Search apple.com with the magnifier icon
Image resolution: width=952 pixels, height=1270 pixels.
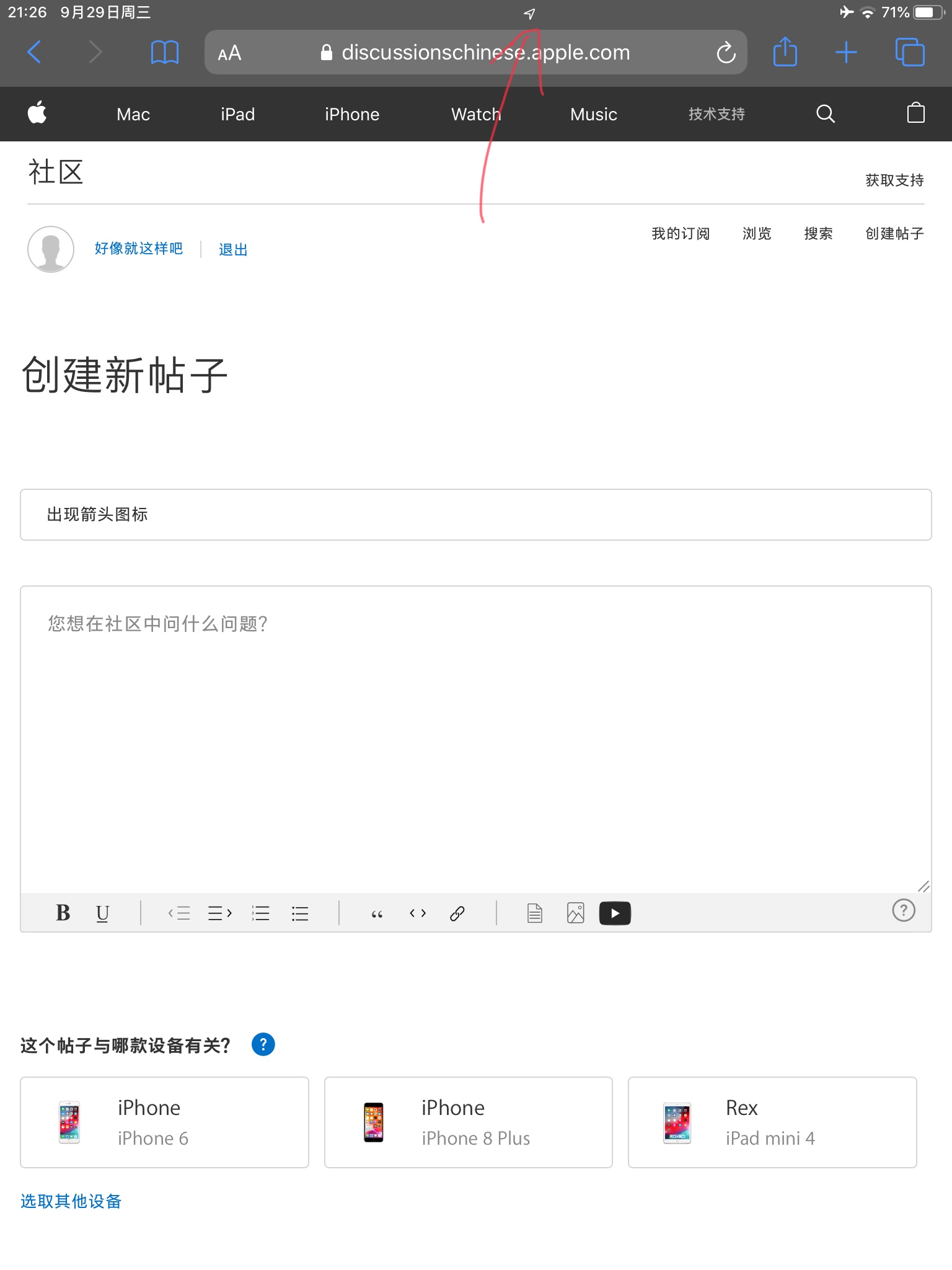[825, 114]
